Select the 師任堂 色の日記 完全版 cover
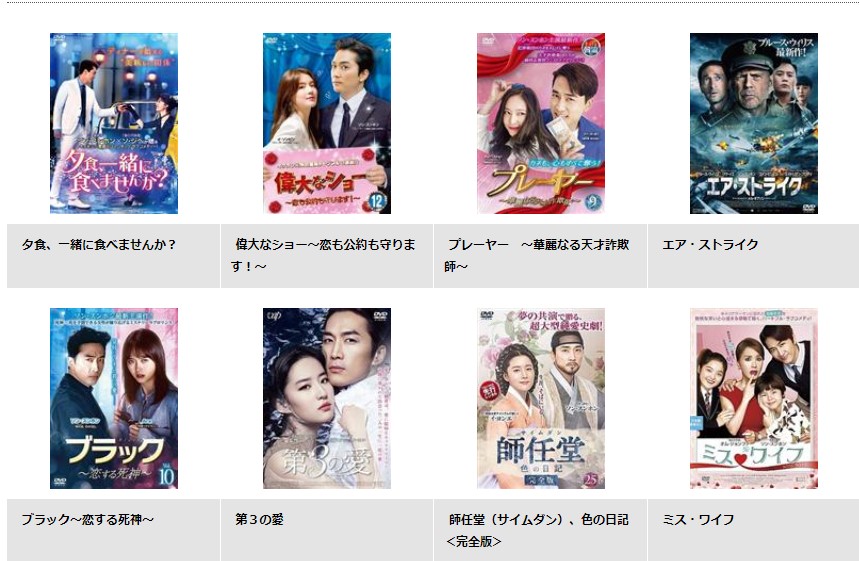This screenshot has width=859, height=561. point(541,398)
